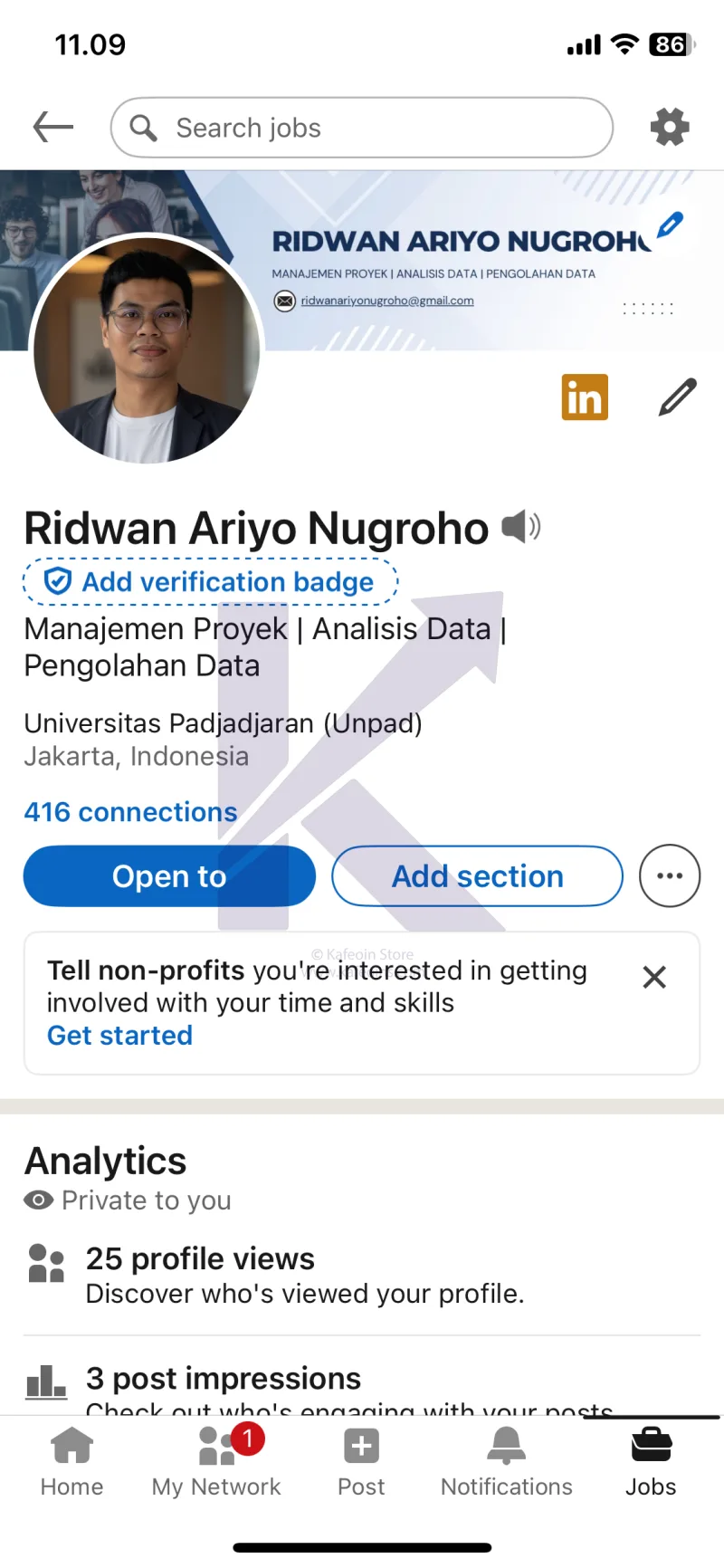Open 3 post impressions analytics
Screen dimensions: 724x1568
click(x=223, y=1378)
